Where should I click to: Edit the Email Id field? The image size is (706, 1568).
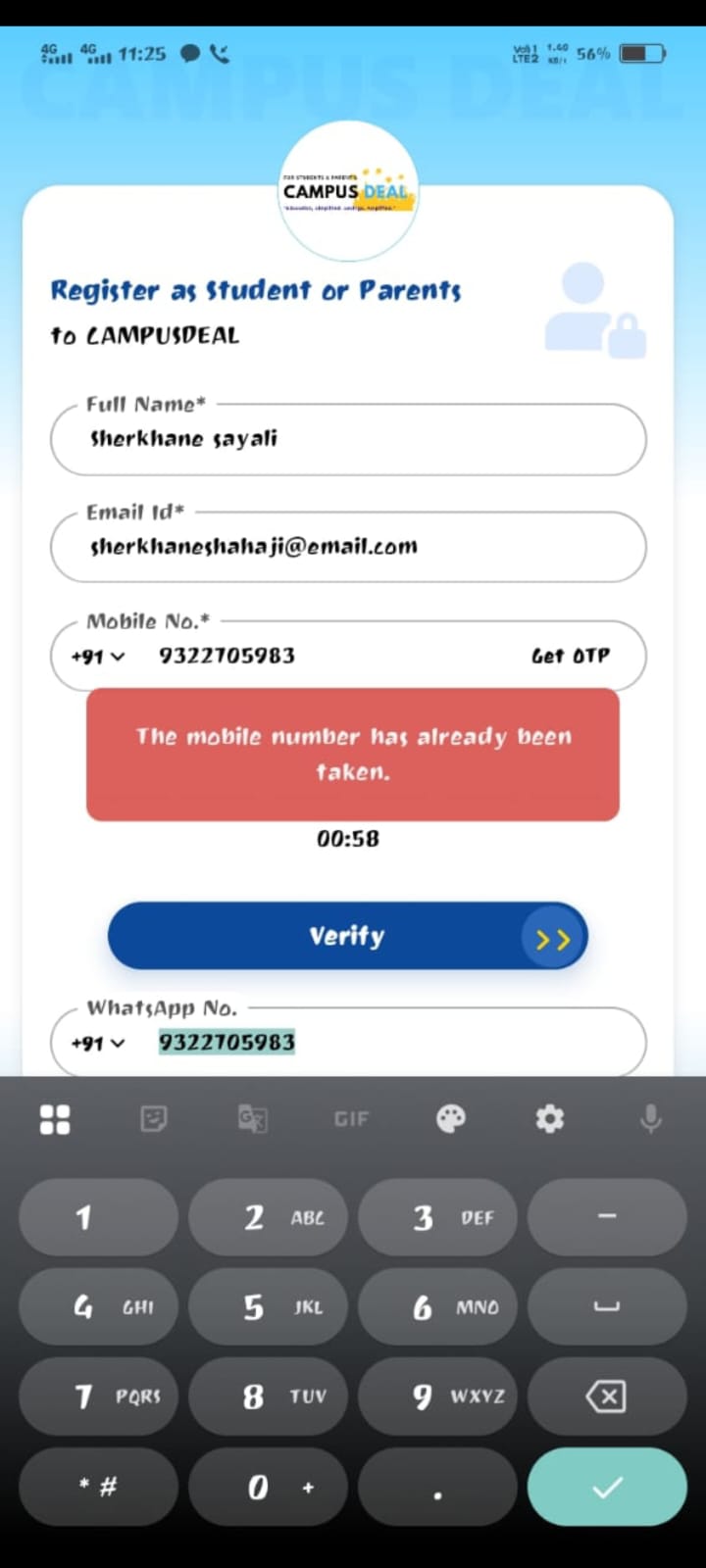(348, 547)
